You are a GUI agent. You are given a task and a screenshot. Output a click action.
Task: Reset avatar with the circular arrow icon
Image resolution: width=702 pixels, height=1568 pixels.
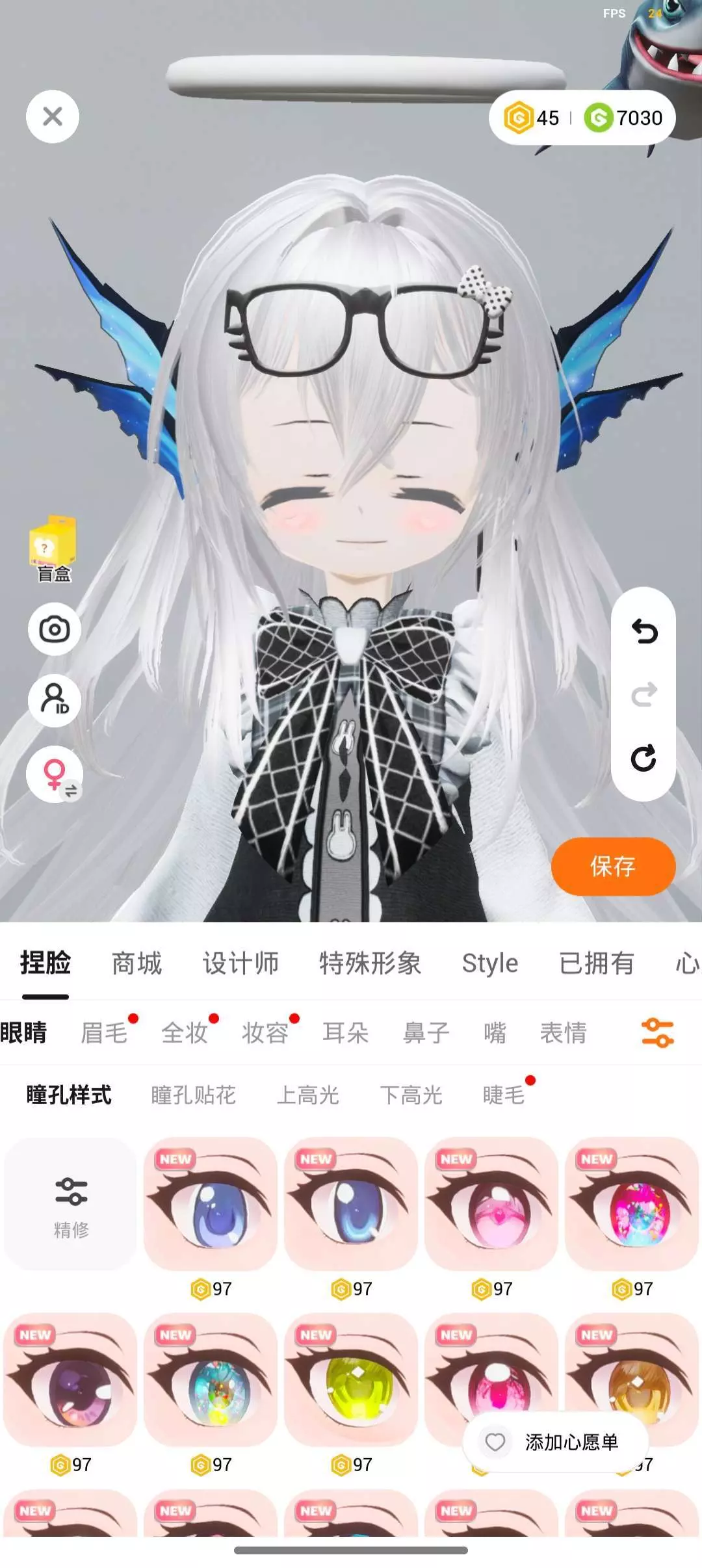[x=644, y=759]
